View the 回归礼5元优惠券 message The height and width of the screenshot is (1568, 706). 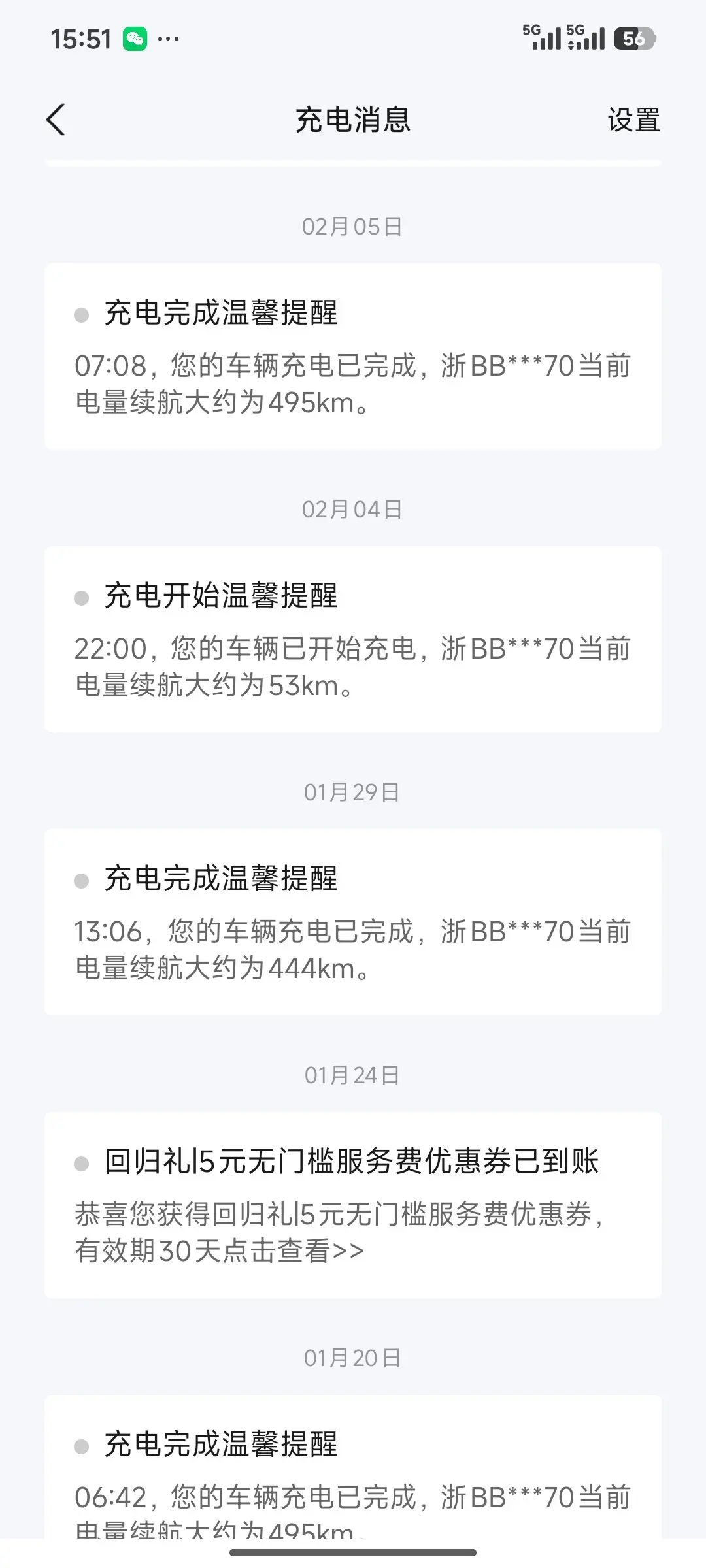click(353, 1205)
